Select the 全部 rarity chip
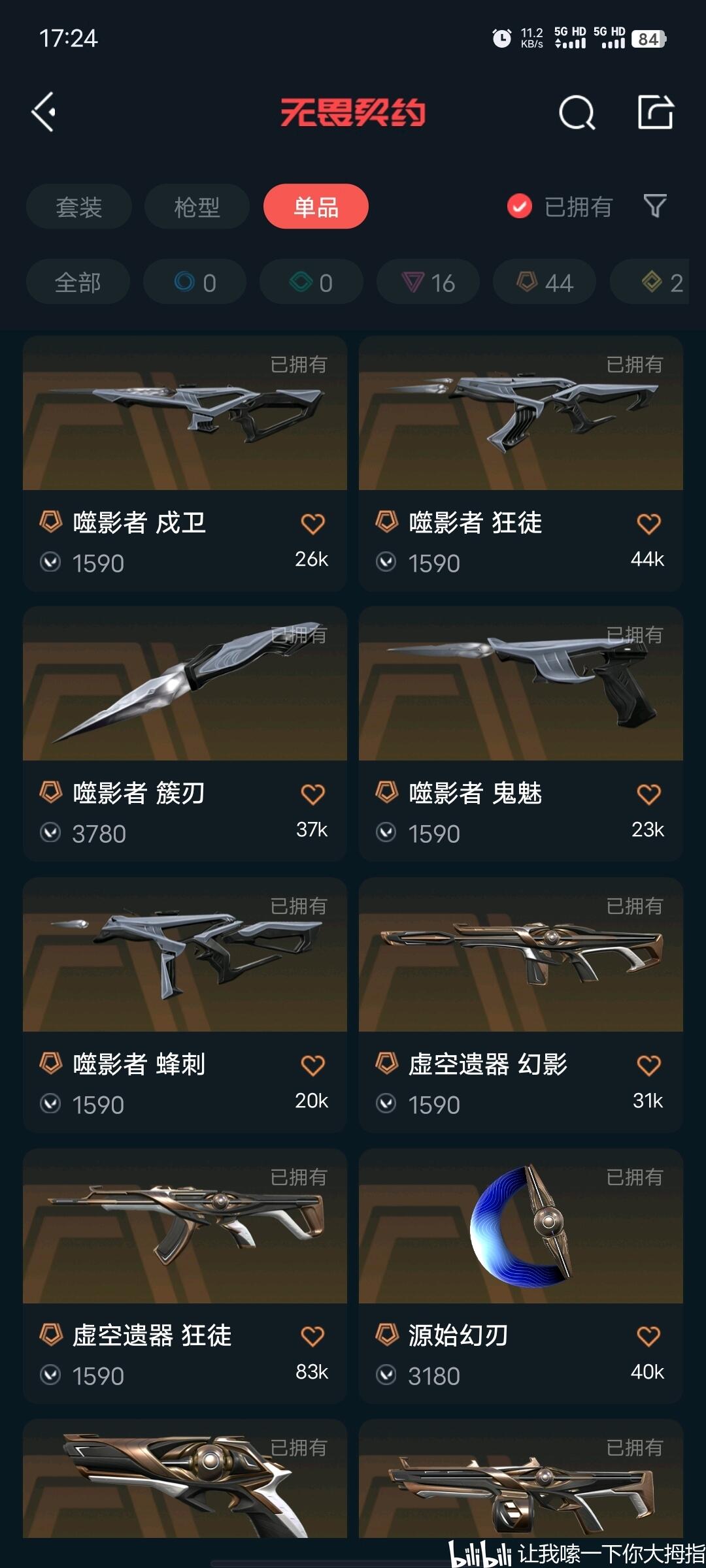Viewport: 706px width, 1568px height. tap(78, 282)
